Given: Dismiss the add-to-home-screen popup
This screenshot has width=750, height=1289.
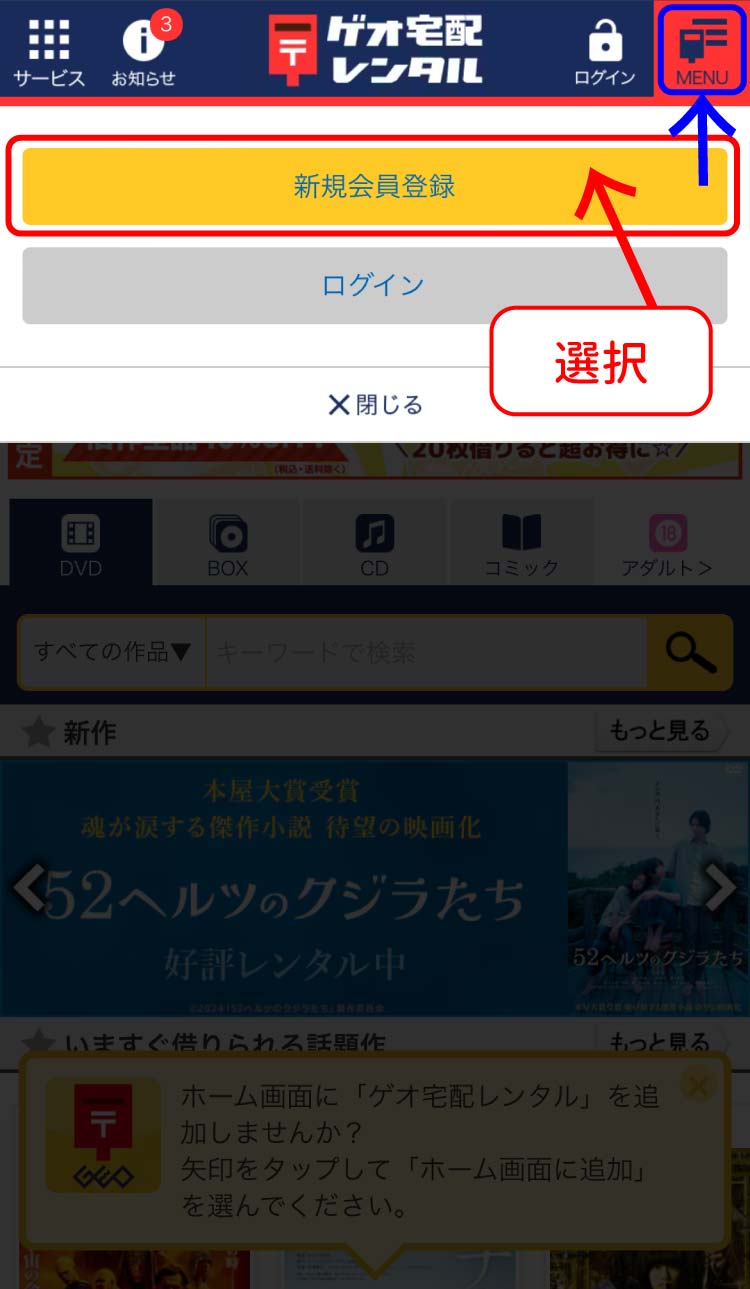Looking at the screenshot, I should click(699, 1085).
